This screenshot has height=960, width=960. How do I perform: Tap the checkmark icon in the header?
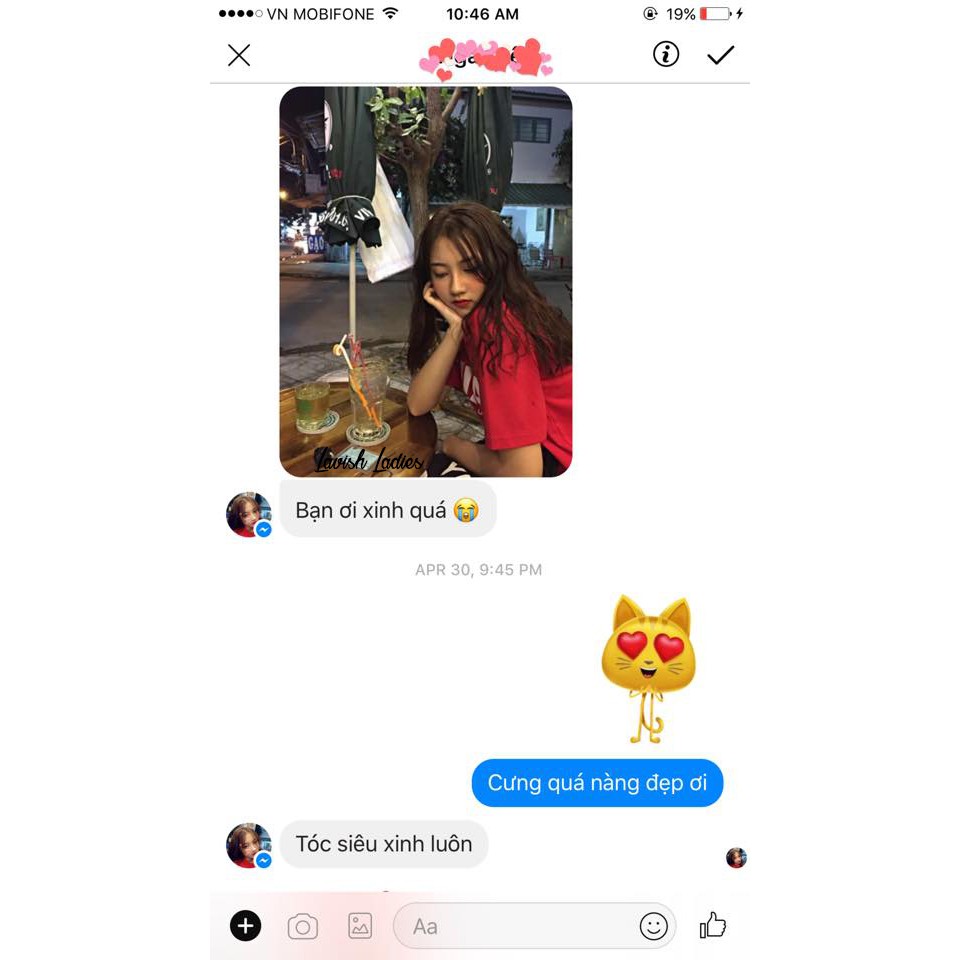click(x=721, y=55)
